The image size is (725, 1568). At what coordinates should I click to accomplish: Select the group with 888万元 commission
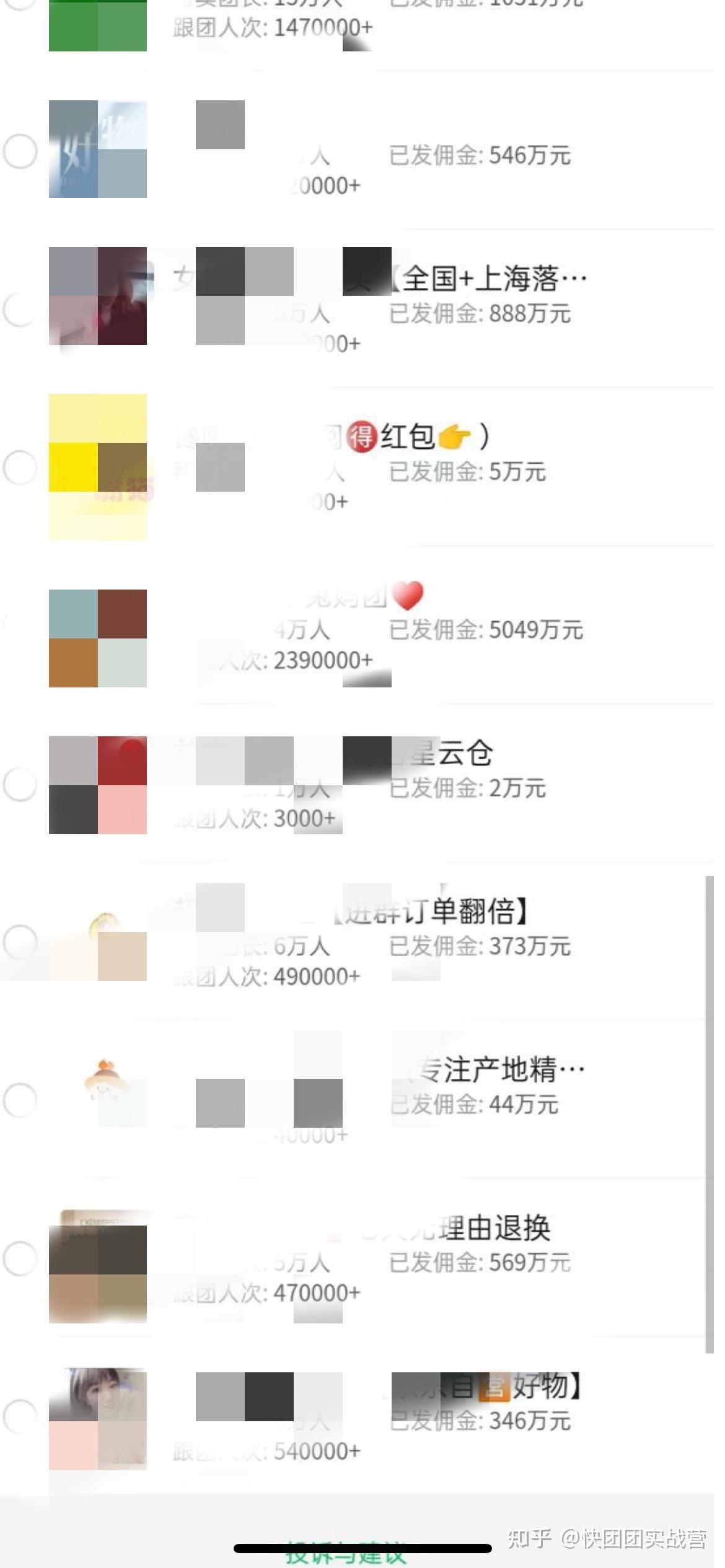click(20, 310)
